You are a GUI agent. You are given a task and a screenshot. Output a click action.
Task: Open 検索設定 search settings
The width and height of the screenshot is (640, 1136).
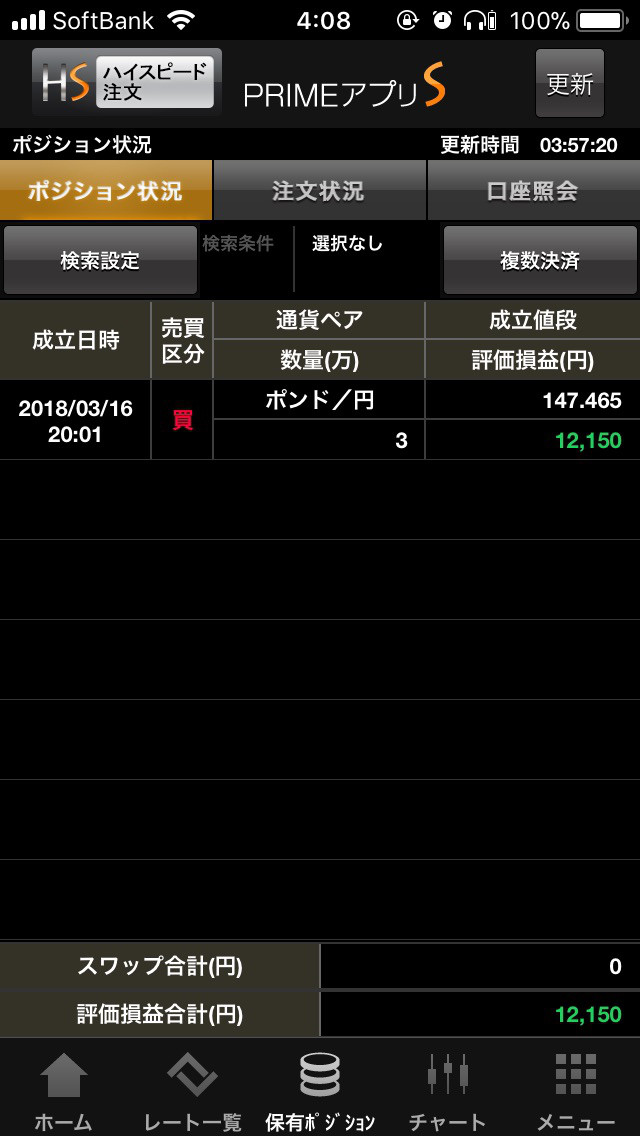100,261
